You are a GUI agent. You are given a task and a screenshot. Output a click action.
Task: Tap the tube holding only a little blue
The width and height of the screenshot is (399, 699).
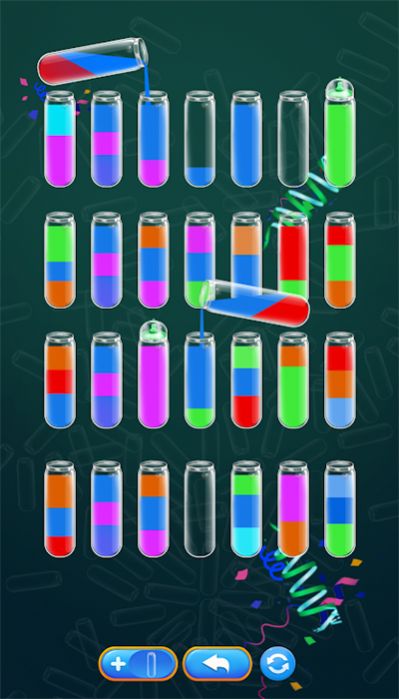coord(200,139)
